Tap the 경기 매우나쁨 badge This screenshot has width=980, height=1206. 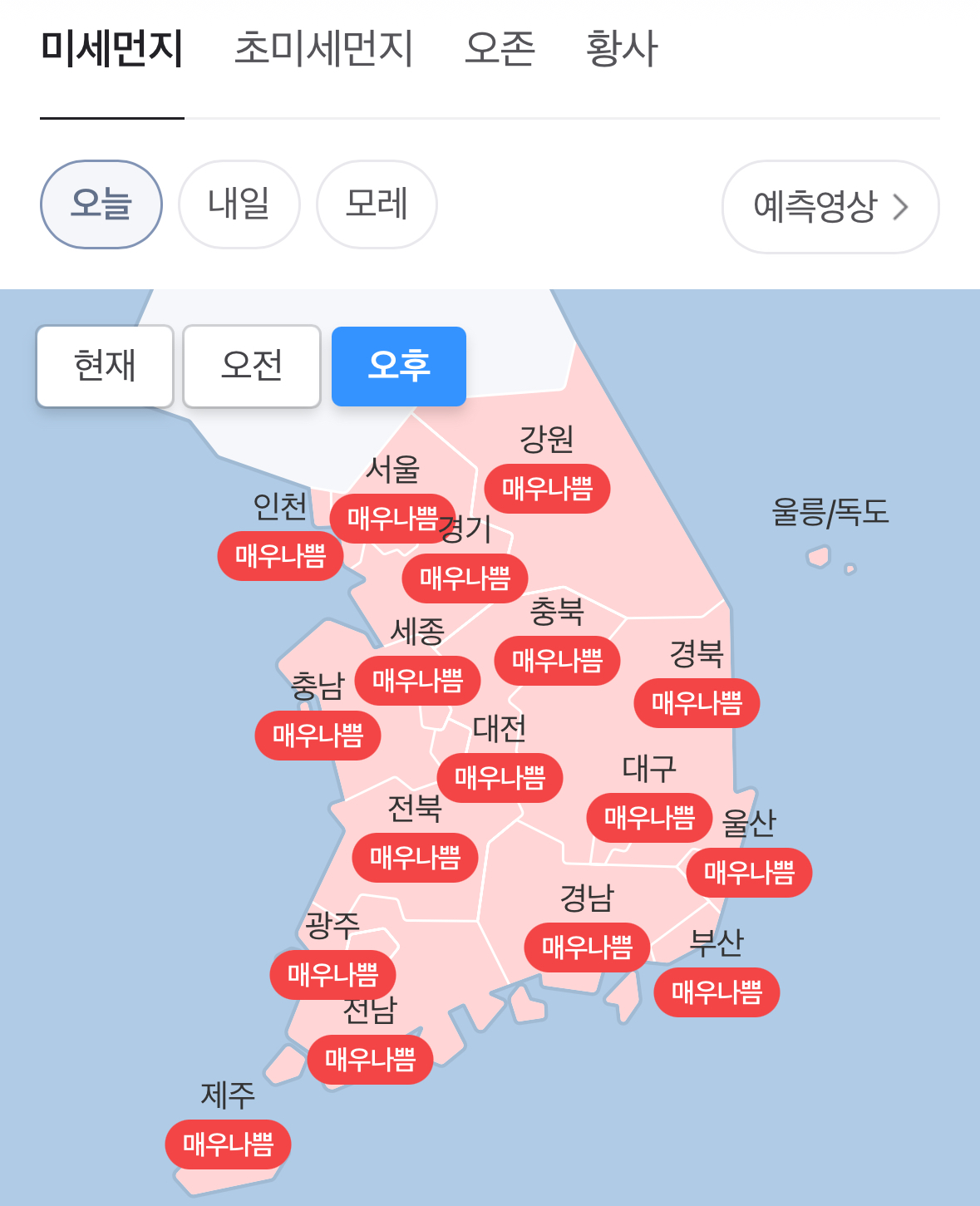tap(465, 578)
